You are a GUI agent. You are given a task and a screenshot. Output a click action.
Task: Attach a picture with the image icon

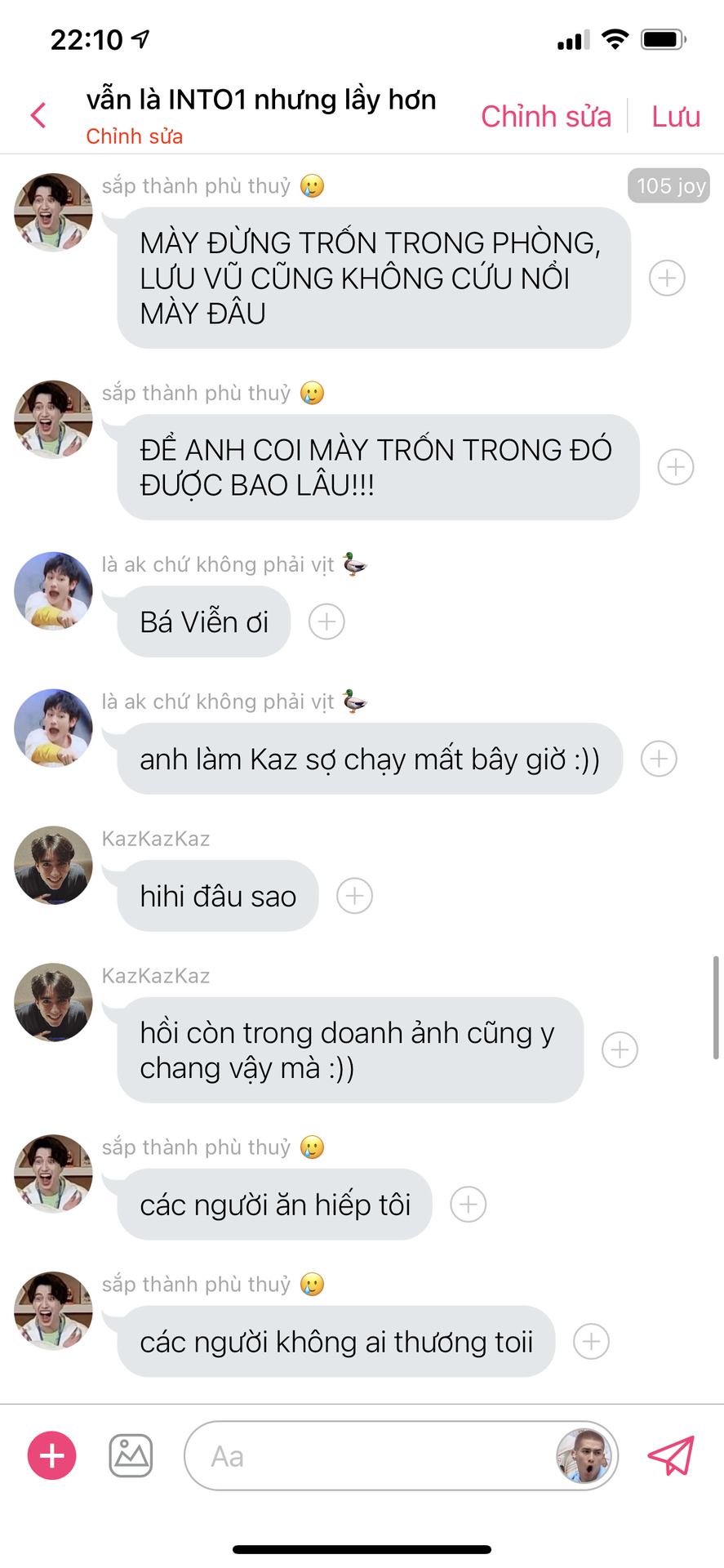pyautogui.click(x=131, y=1455)
